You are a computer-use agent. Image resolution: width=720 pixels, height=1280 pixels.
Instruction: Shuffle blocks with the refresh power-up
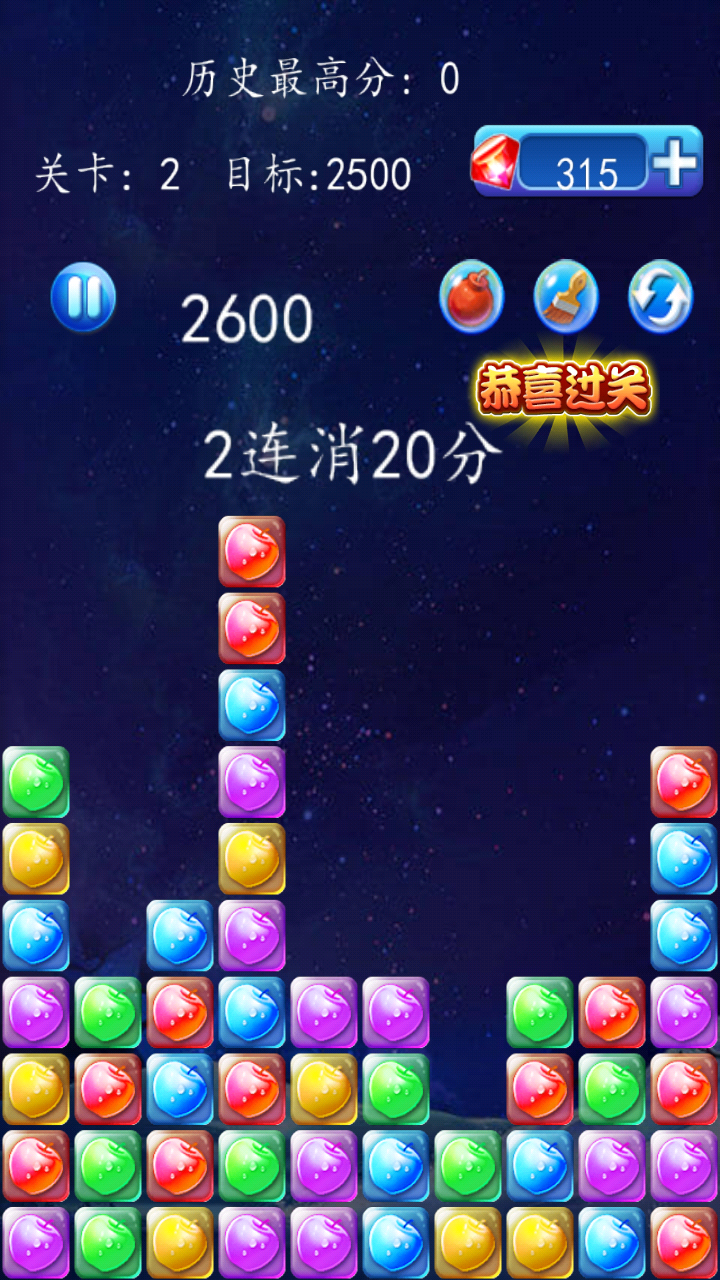pos(660,297)
